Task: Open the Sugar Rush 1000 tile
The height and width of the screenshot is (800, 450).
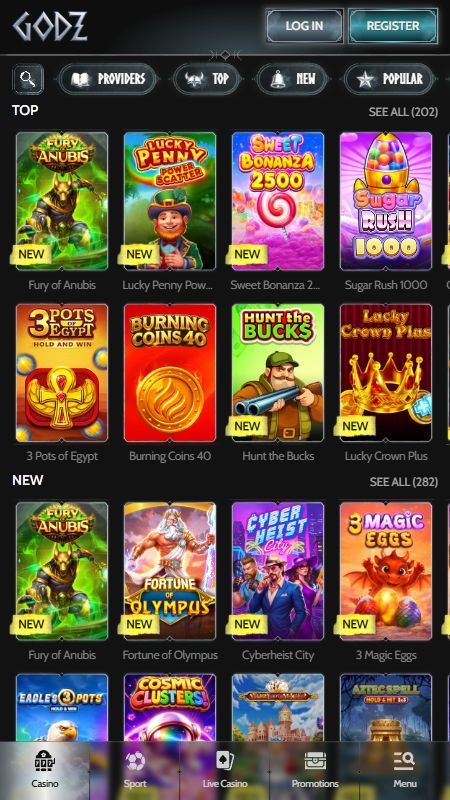Action: (x=386, y=201)
